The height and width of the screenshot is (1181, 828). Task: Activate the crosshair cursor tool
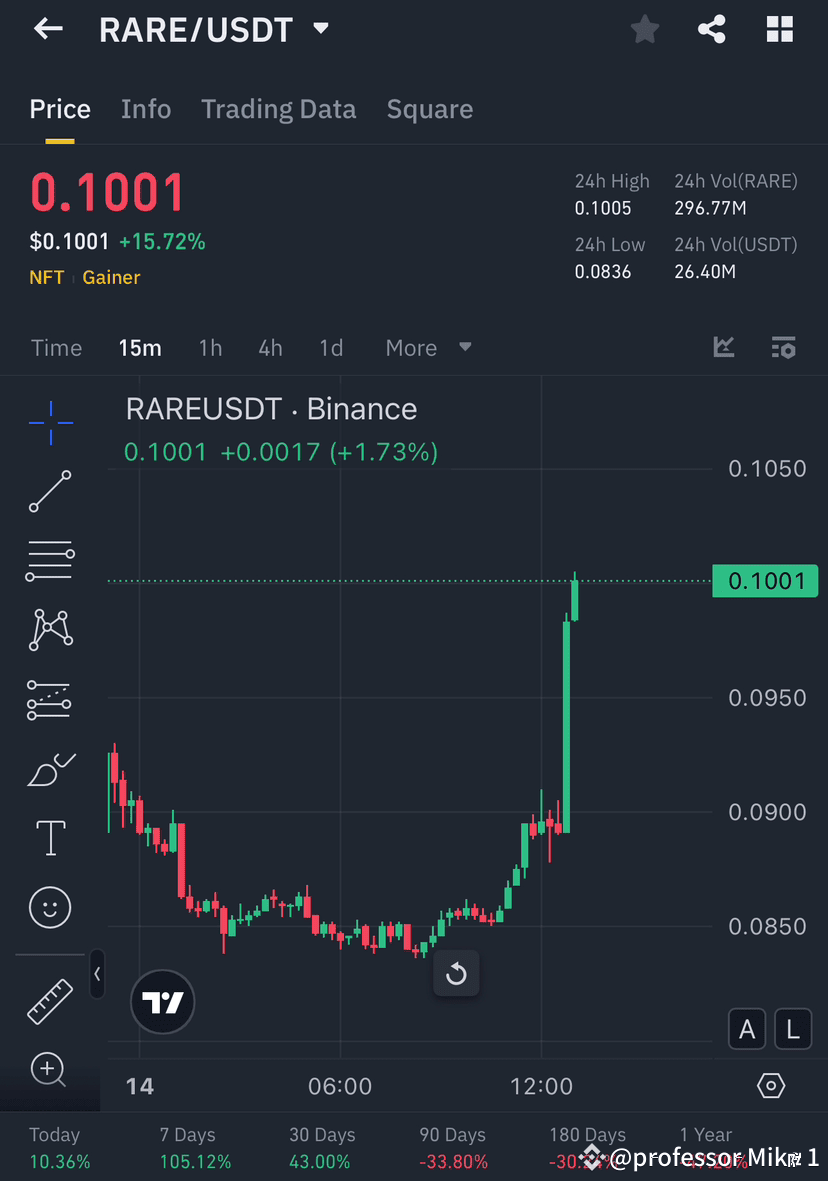(x=49, y=423)
